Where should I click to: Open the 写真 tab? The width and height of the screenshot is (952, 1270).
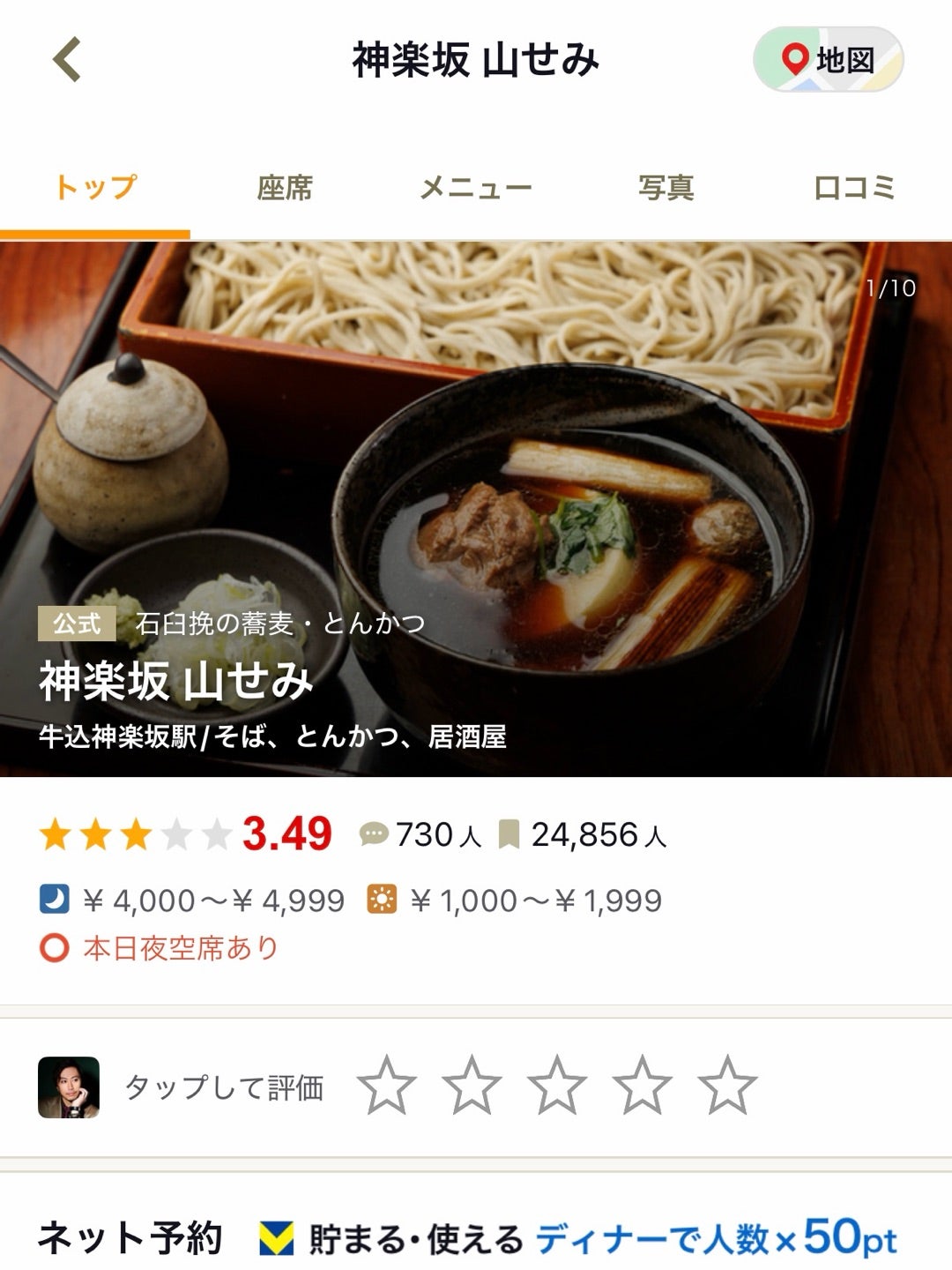tap(666, 188)
